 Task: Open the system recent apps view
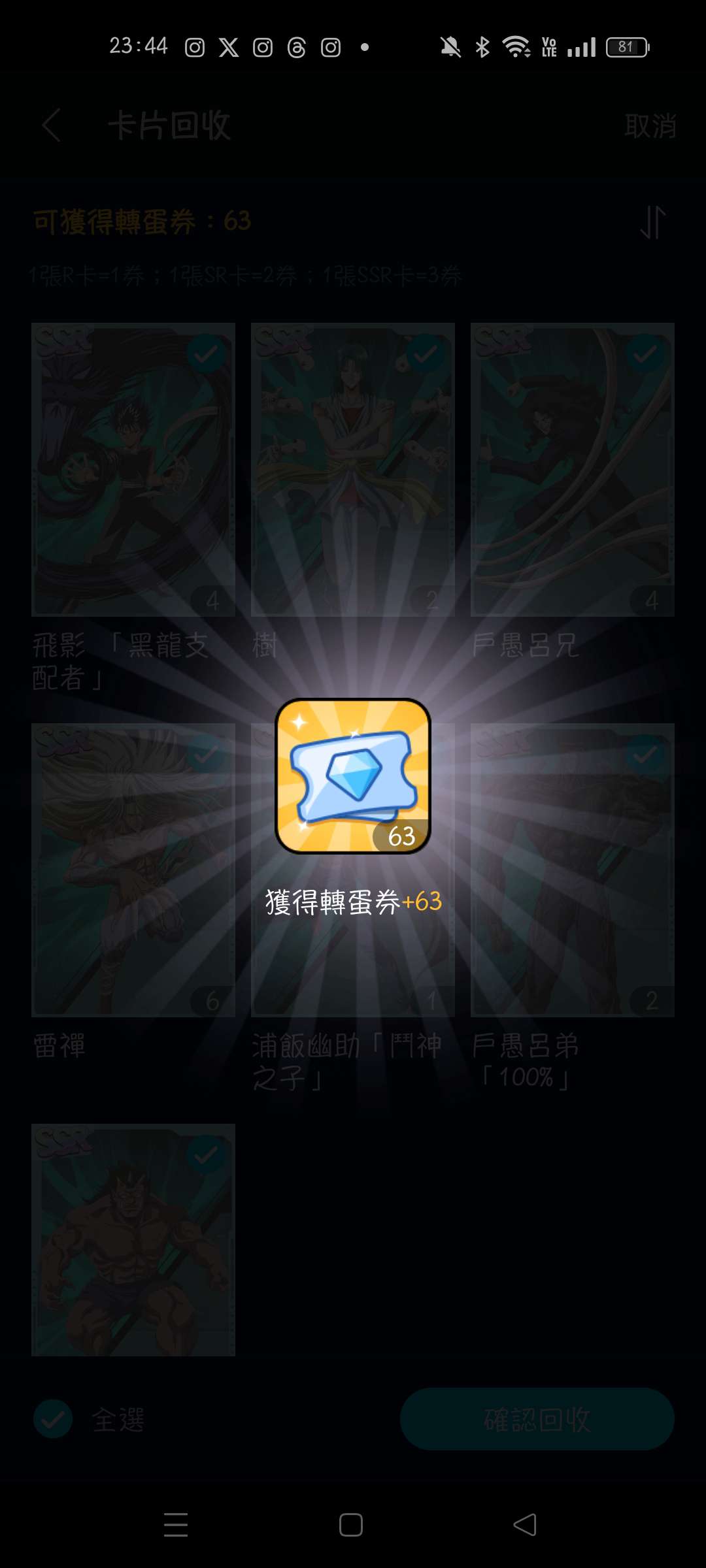(176, 1525)
